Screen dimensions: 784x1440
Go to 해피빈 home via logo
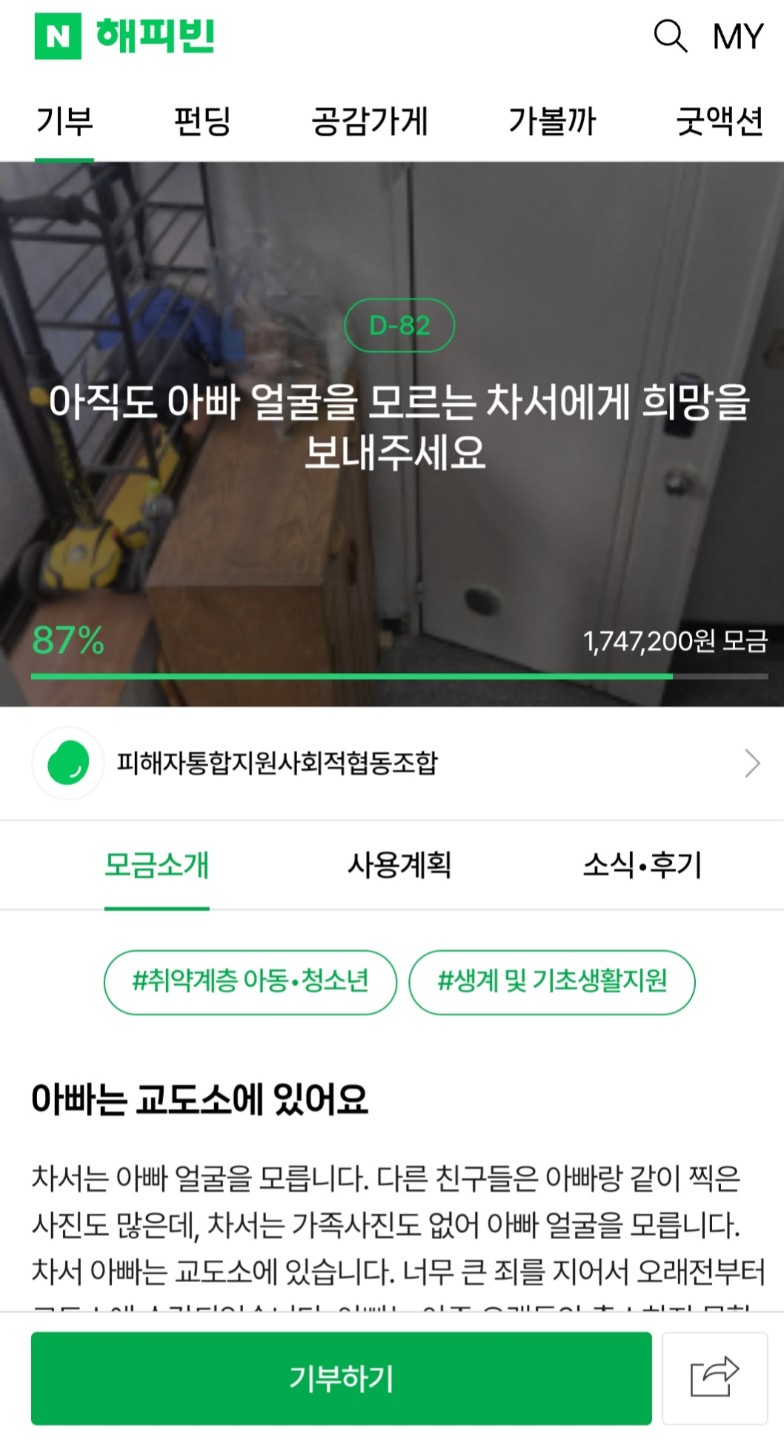coord(125,36)
